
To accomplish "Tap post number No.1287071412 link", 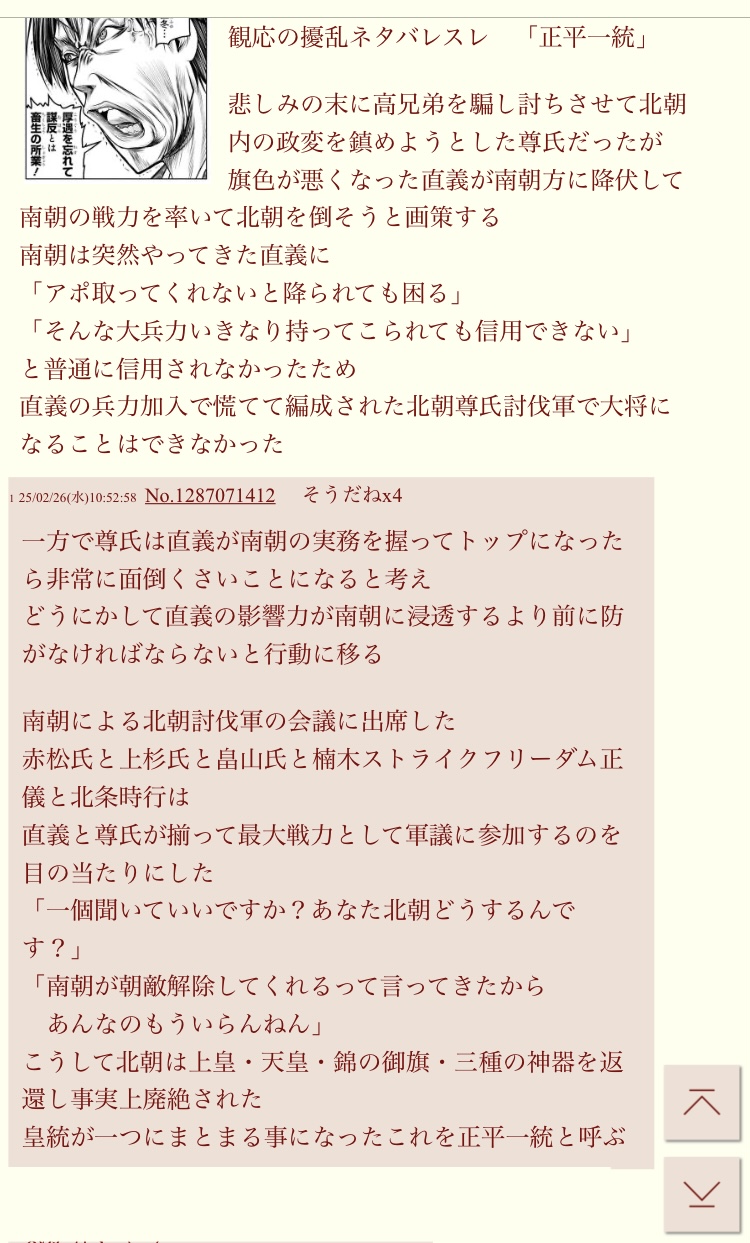I will [210, 496].
